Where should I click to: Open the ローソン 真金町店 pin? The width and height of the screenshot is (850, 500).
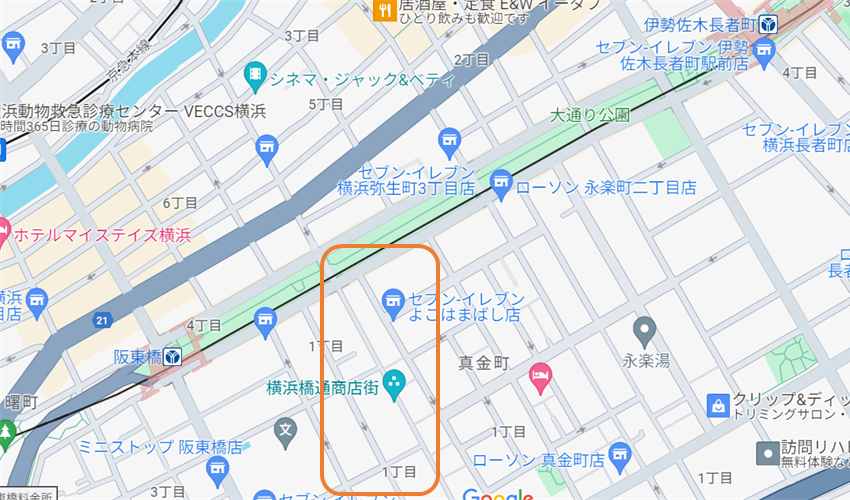pyautogui.click(x=617, y=458)
